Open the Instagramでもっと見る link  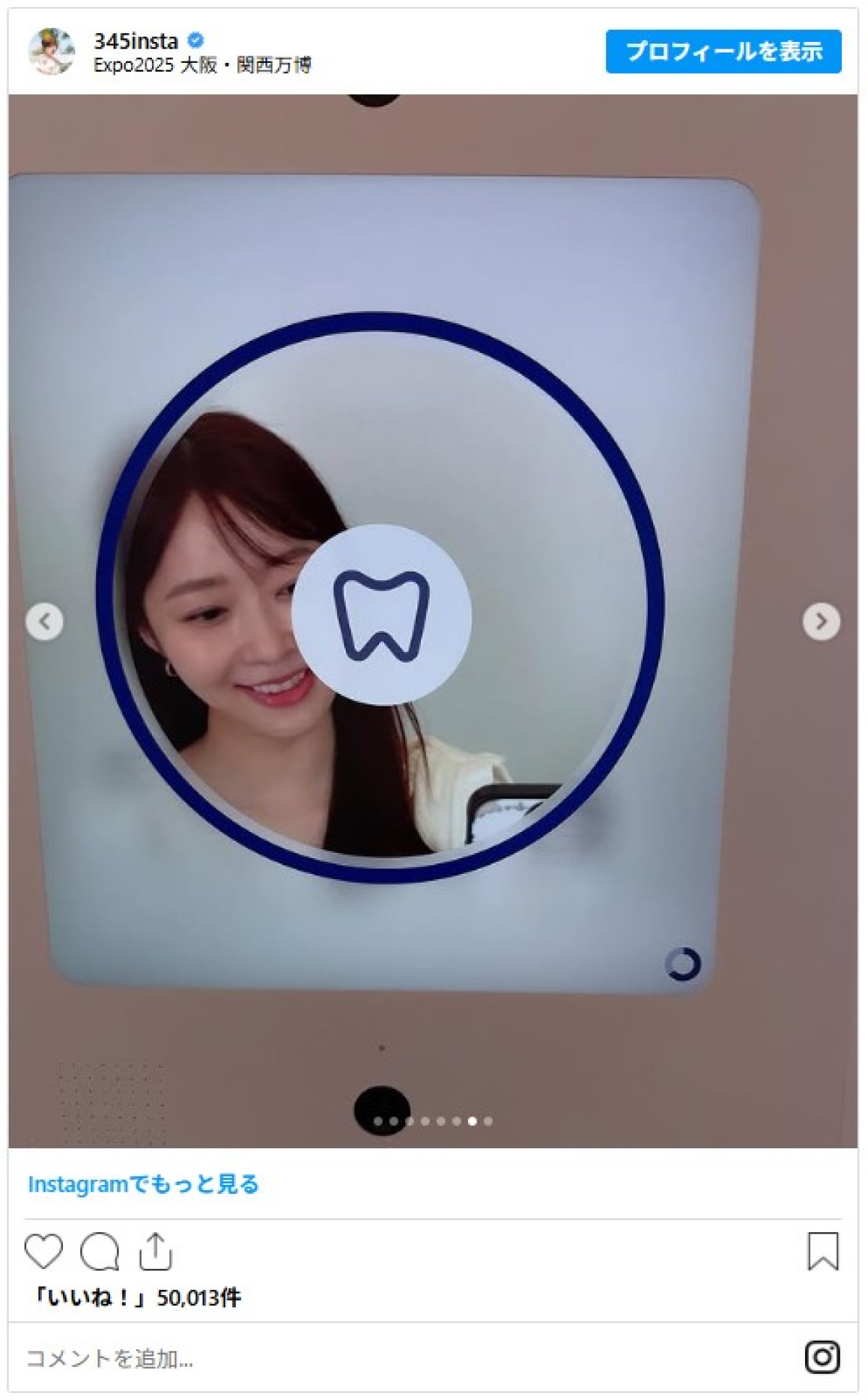[x=143, y=1184]
